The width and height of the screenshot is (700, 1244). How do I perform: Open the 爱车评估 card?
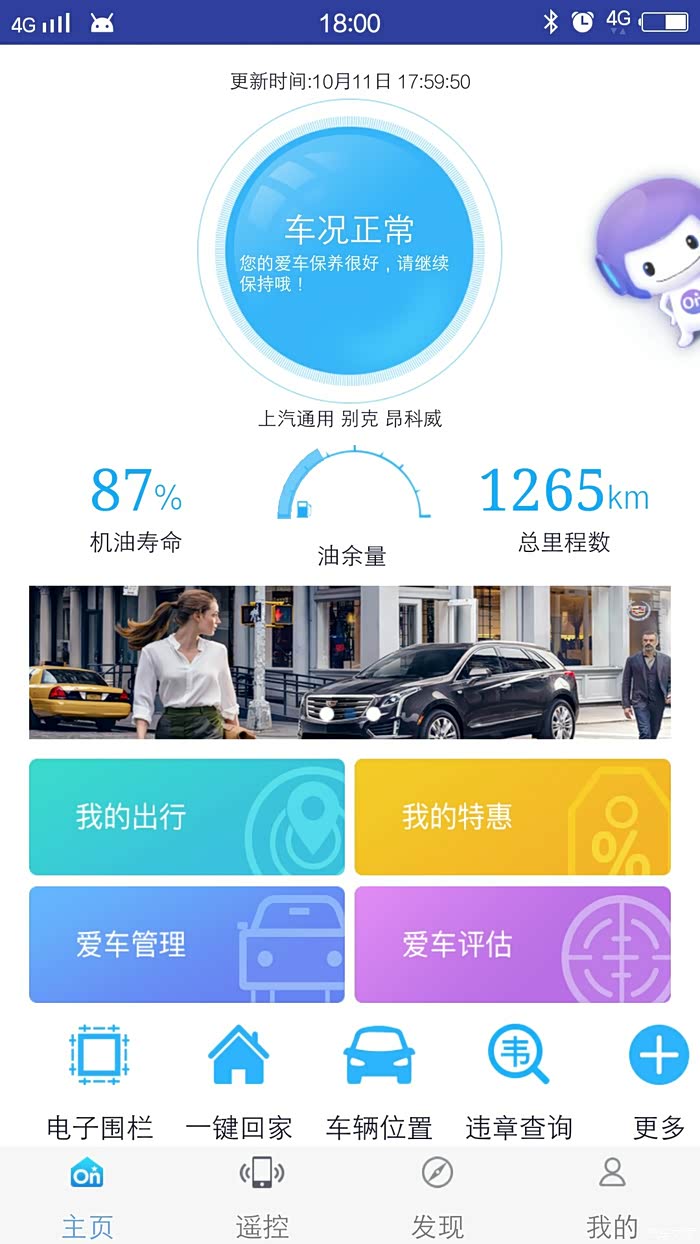point(513,944)
